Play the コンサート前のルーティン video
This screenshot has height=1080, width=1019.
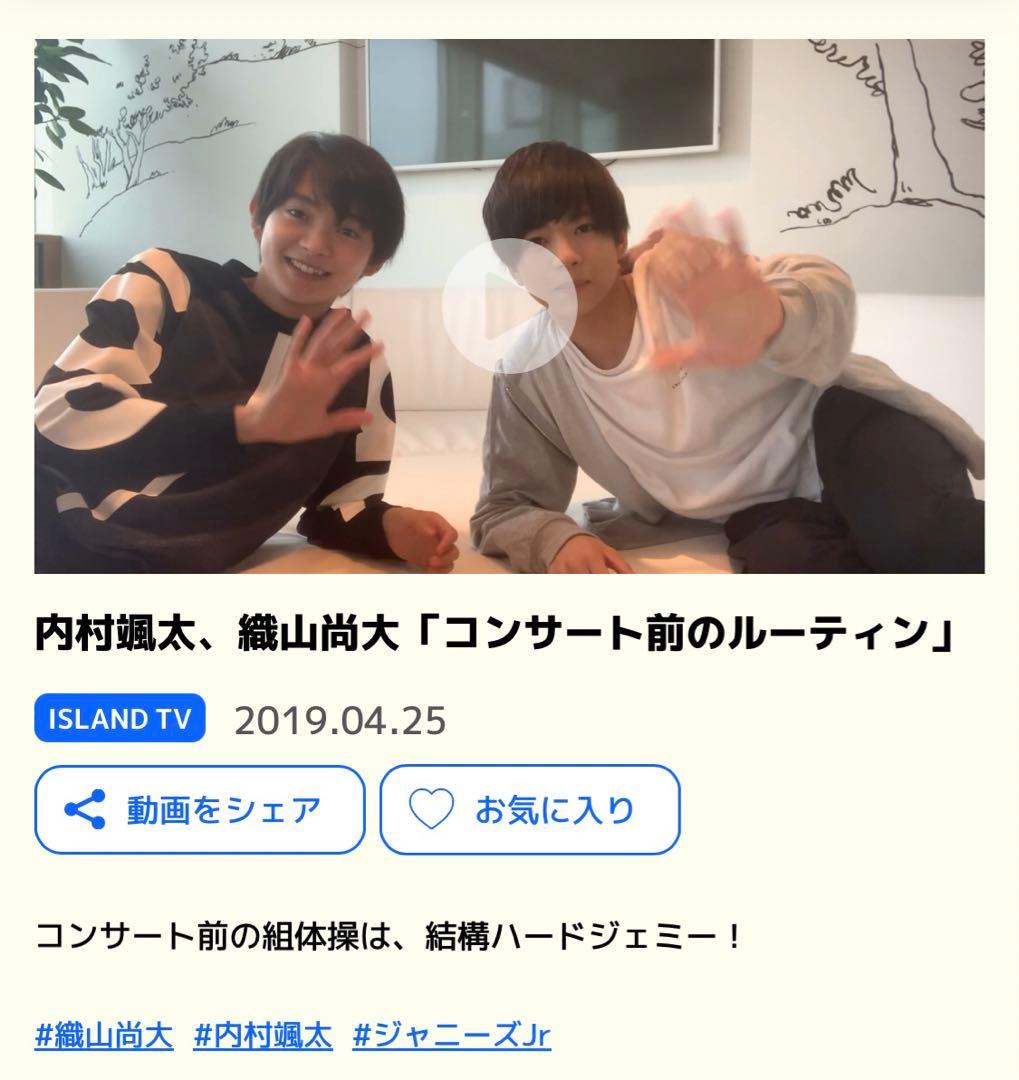coord(509,306)
